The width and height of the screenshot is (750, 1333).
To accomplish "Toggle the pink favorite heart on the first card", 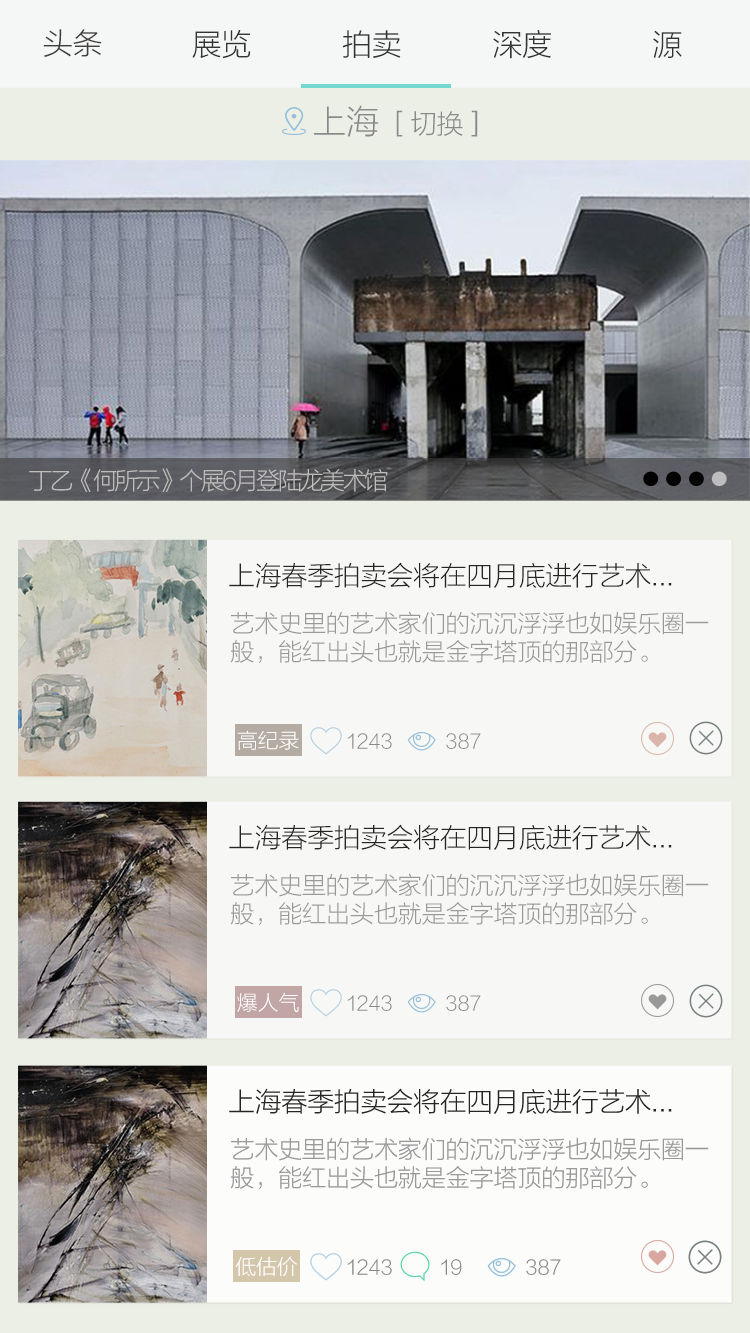I will tap(657, 738).
